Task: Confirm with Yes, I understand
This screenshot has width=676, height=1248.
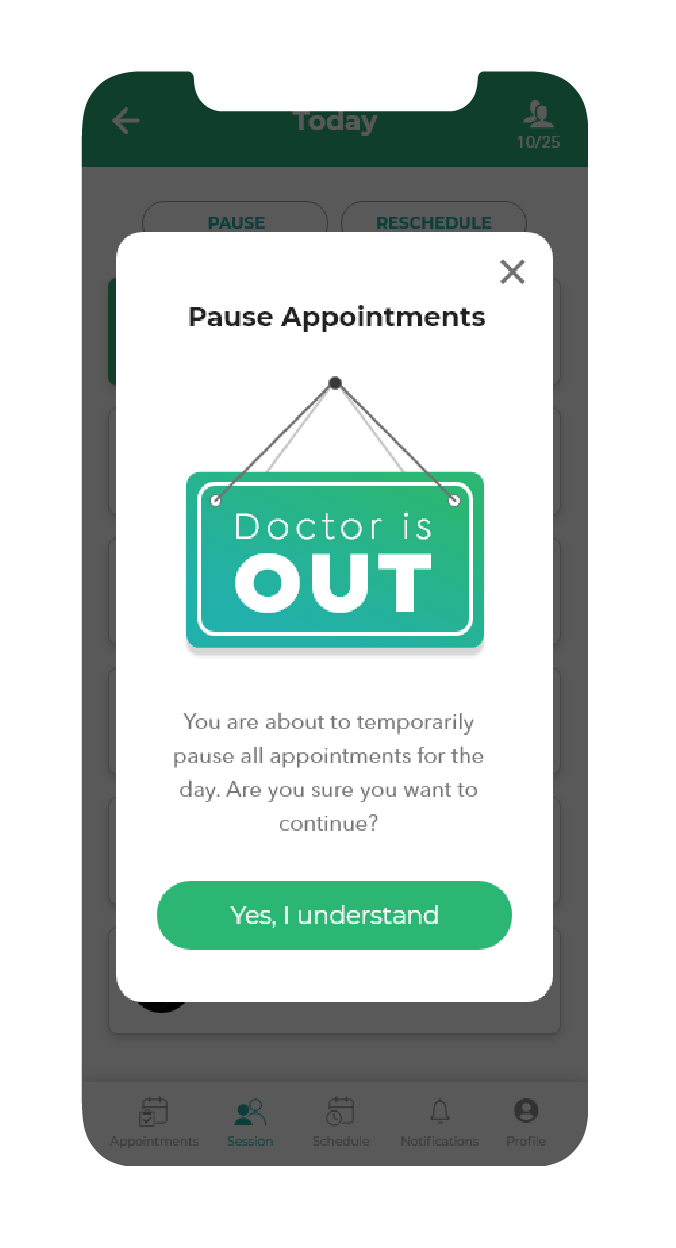Action: point(334,915)
